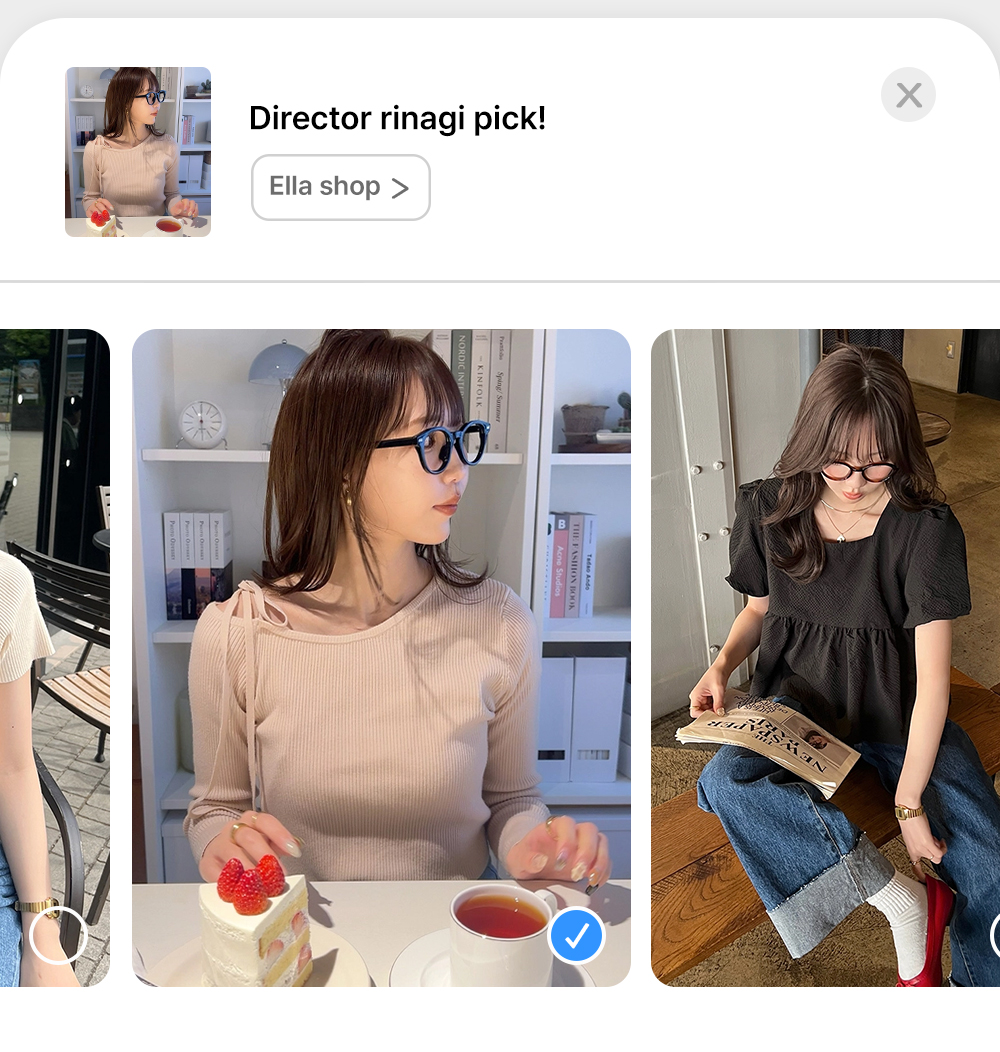
Task: Uncheck the selected beige knit top photo
Action: point(577,936)
